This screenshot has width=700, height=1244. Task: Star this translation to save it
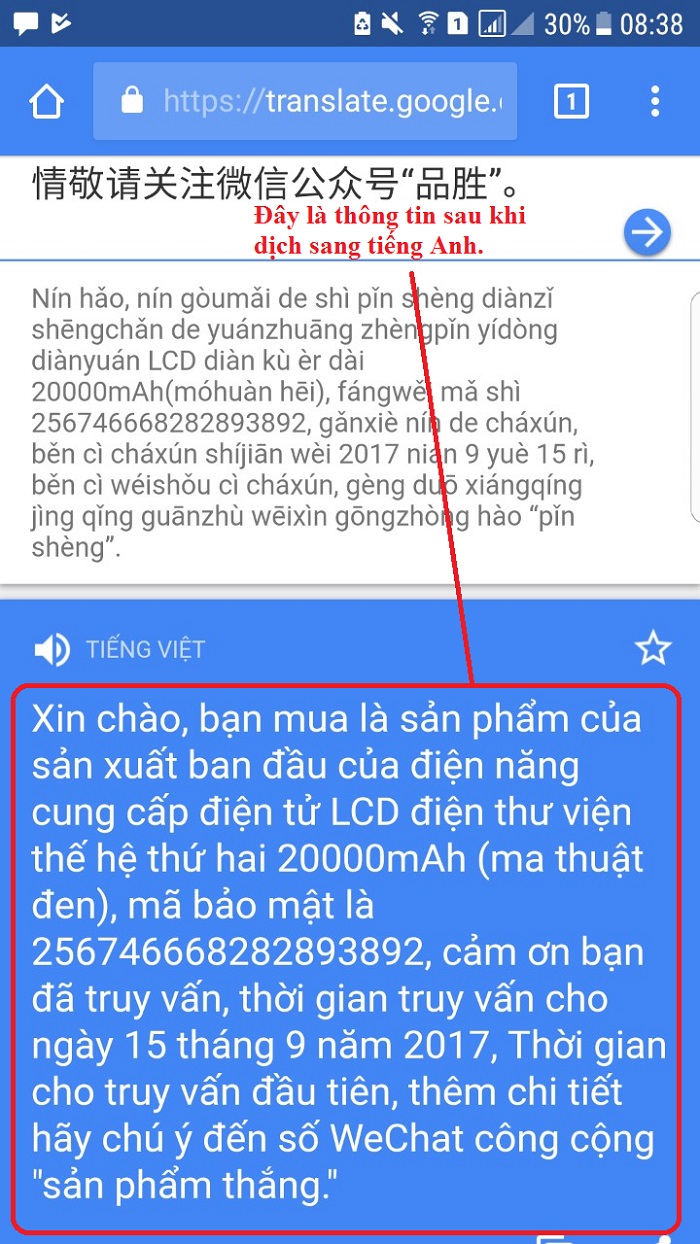(653, 649)
